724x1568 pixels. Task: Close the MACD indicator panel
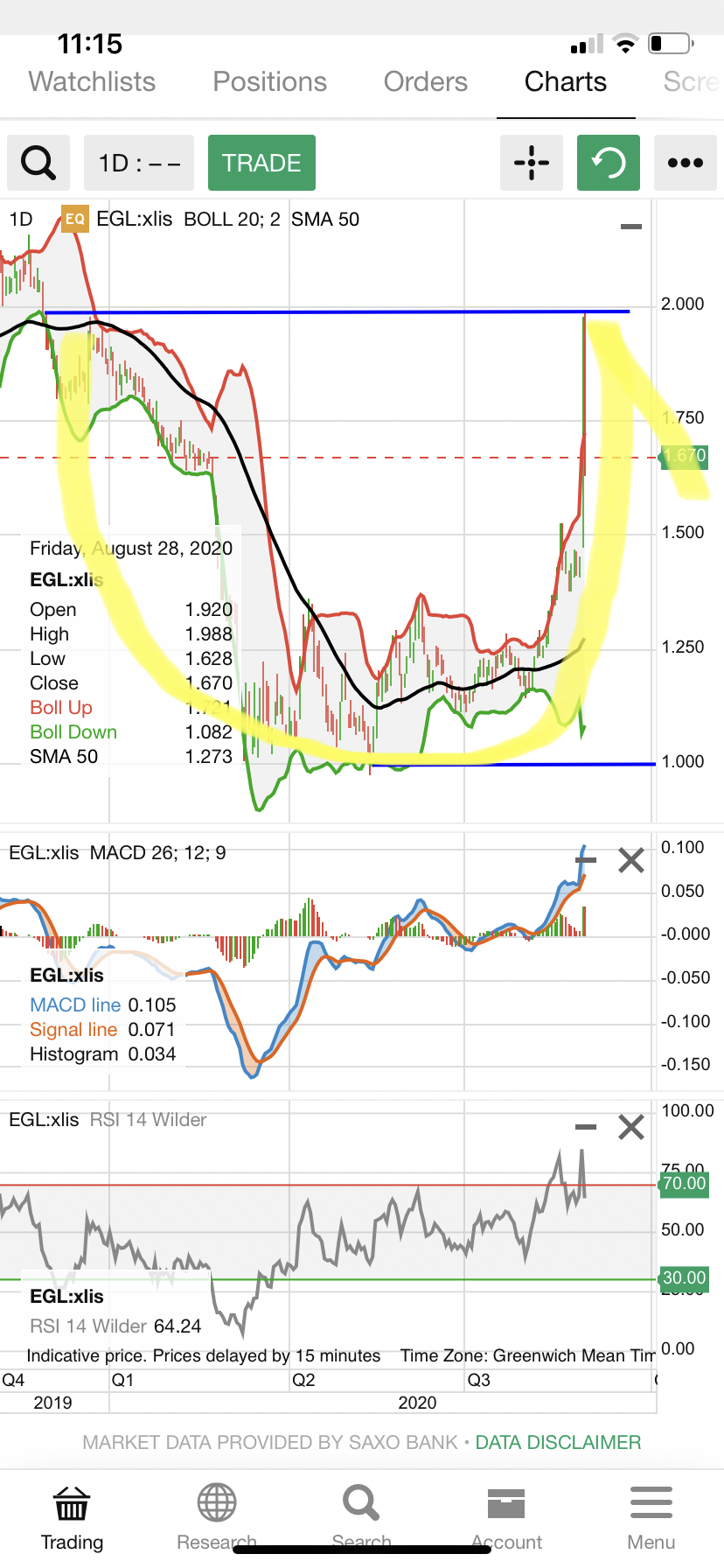point(630,861)
